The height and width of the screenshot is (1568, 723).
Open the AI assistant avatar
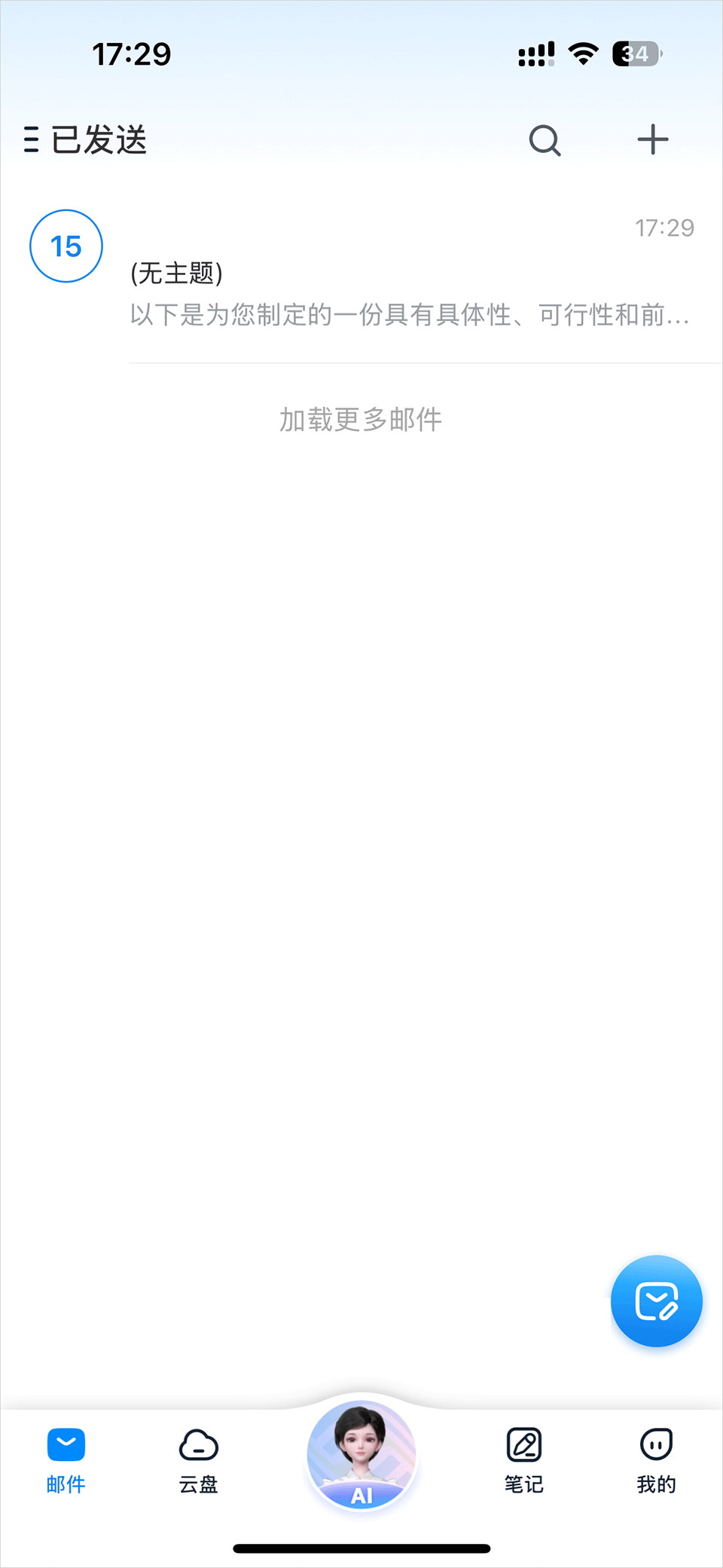pos(361,1455)
